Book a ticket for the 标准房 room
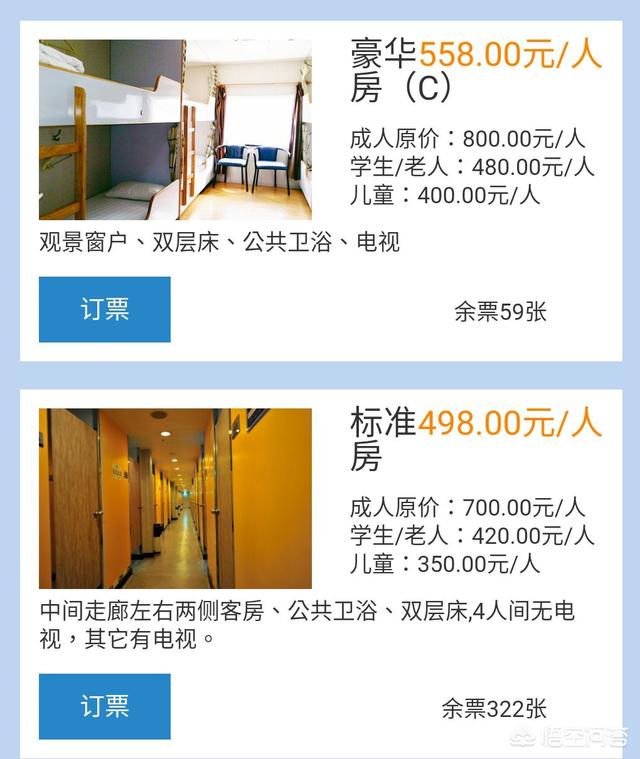640x759 pixels. click(x=105, y=706)
